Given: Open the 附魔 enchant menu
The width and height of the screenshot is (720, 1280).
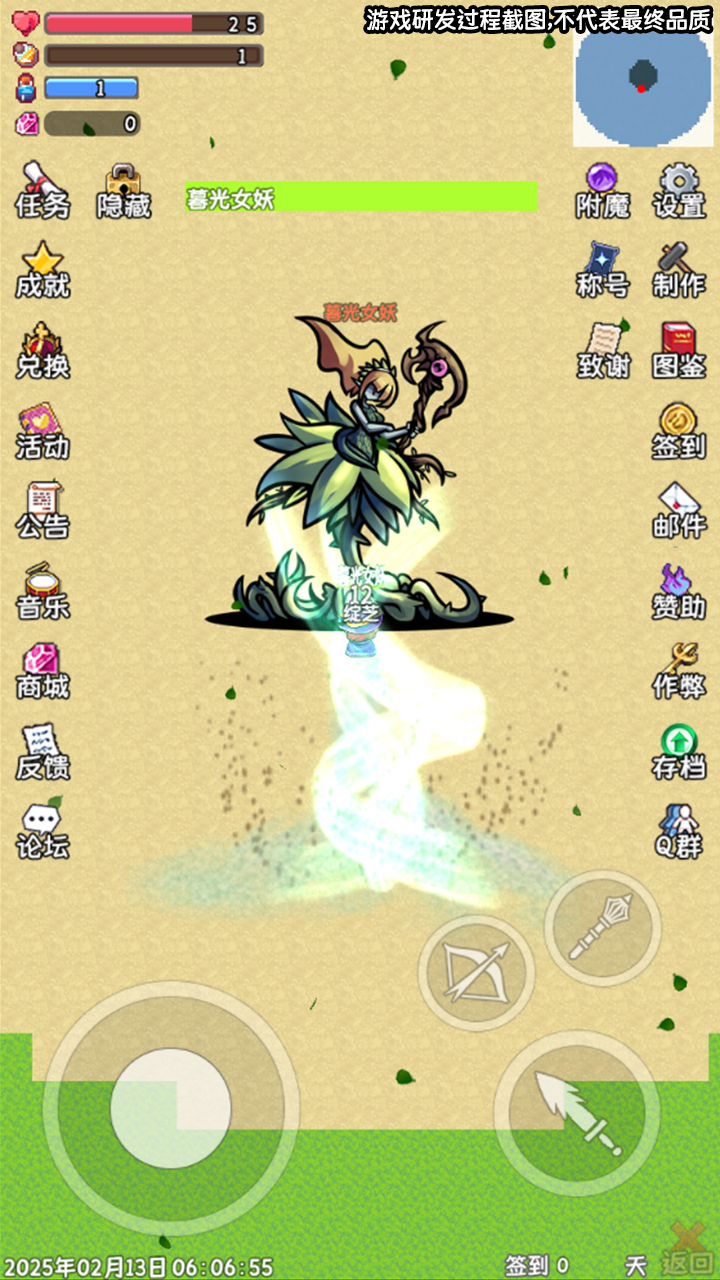Looking at the screenshot, I should (603, 192).
